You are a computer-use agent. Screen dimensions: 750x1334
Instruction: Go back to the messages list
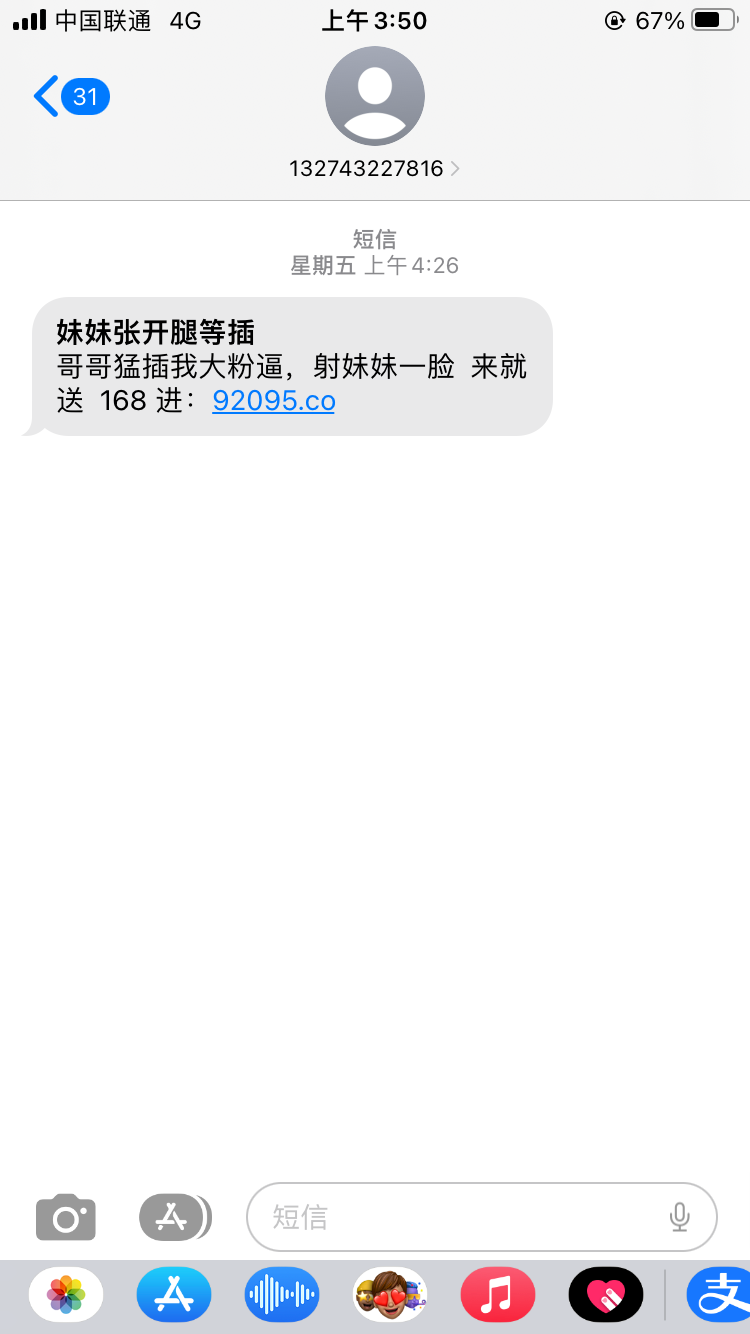pyautogui.click(x=70, y=97)
